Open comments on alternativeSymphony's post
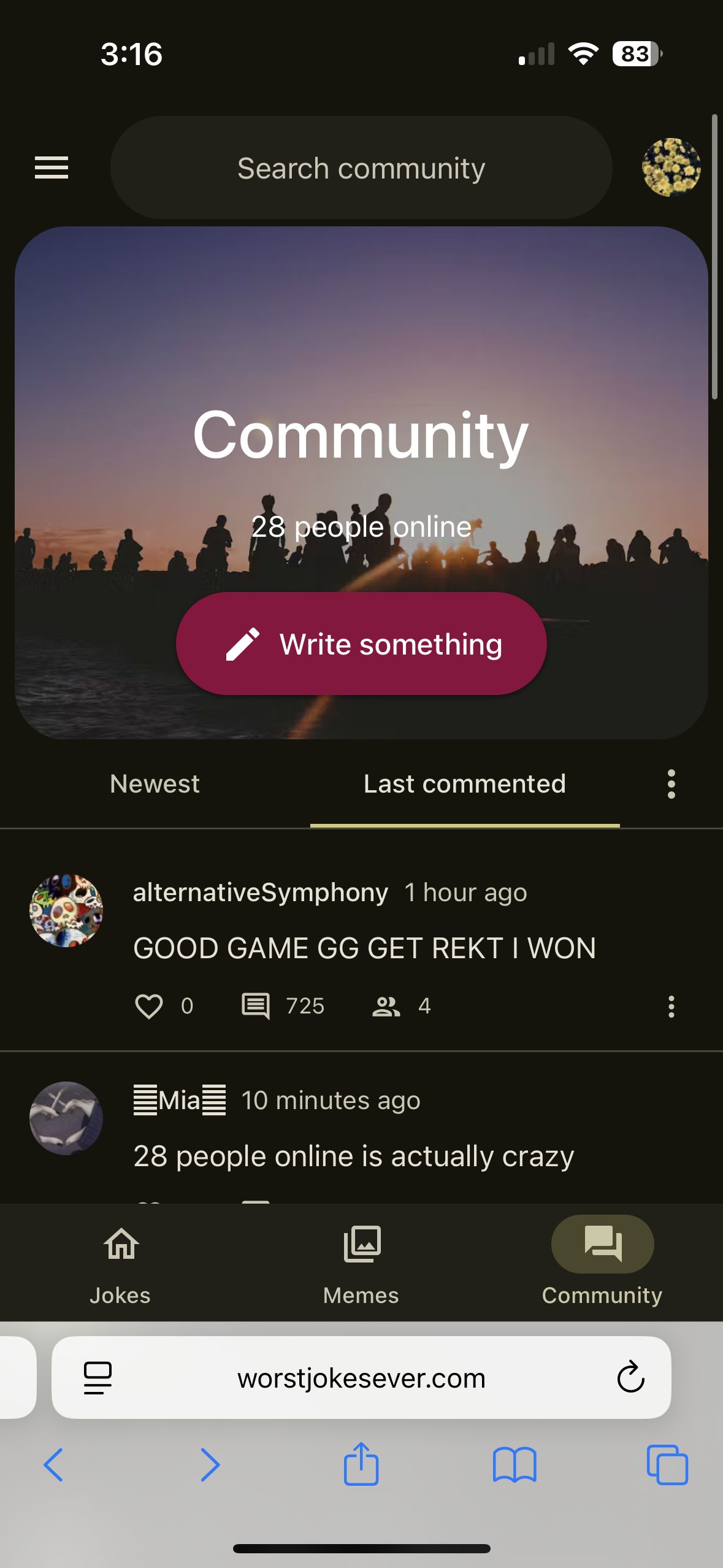 (256, 1006)
